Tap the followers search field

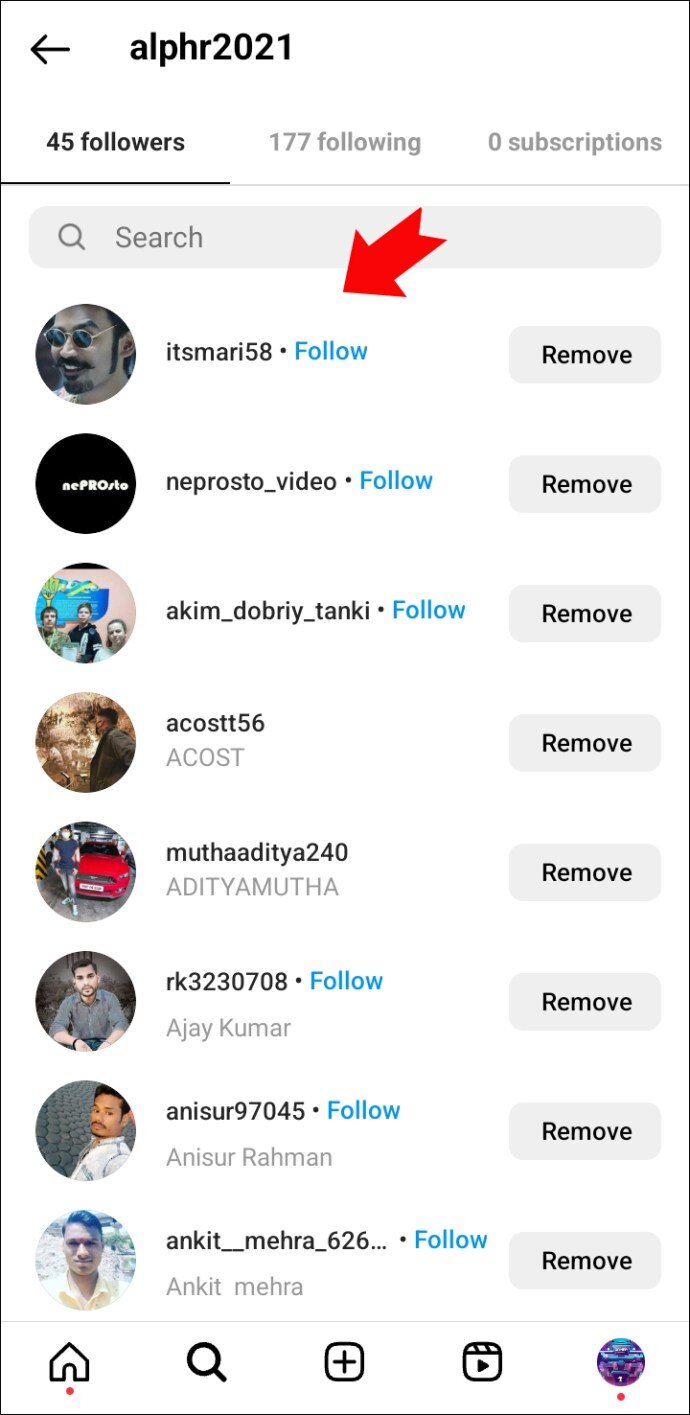click(344, 237)
